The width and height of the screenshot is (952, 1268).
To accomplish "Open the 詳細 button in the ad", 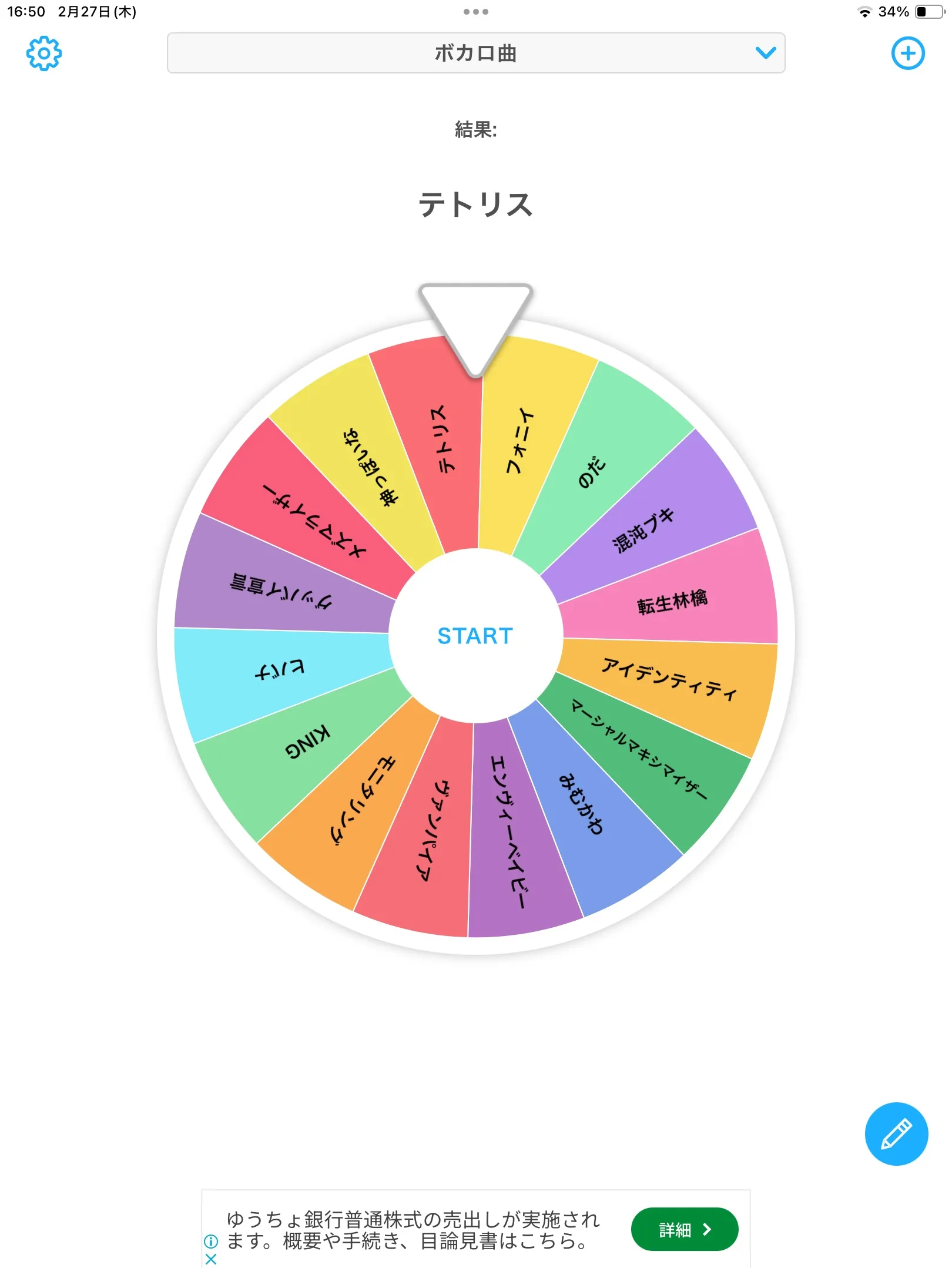I will tap(684, 1229).
